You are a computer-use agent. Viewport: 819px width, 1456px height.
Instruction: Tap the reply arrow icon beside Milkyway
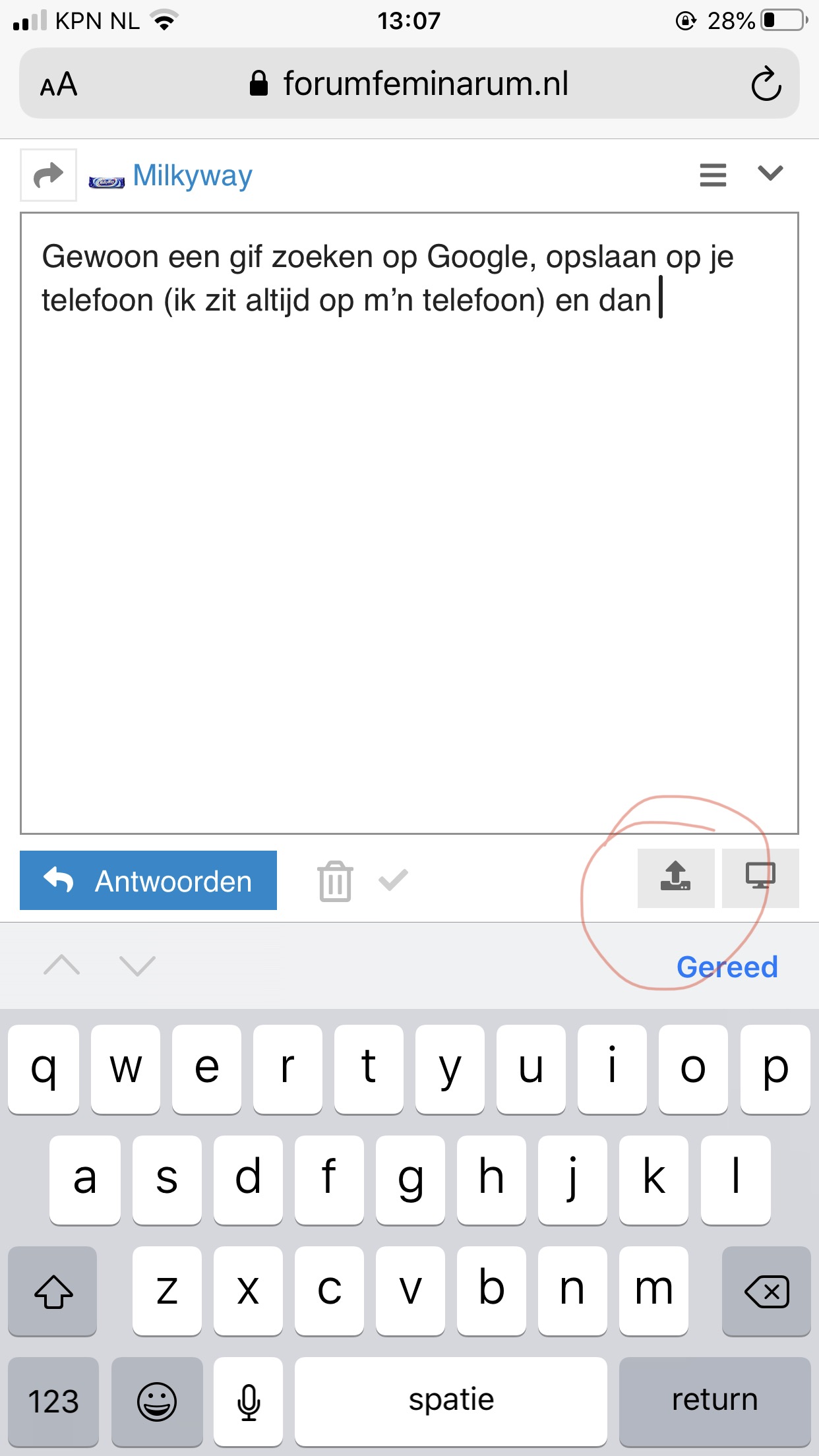tap(48, 175)
